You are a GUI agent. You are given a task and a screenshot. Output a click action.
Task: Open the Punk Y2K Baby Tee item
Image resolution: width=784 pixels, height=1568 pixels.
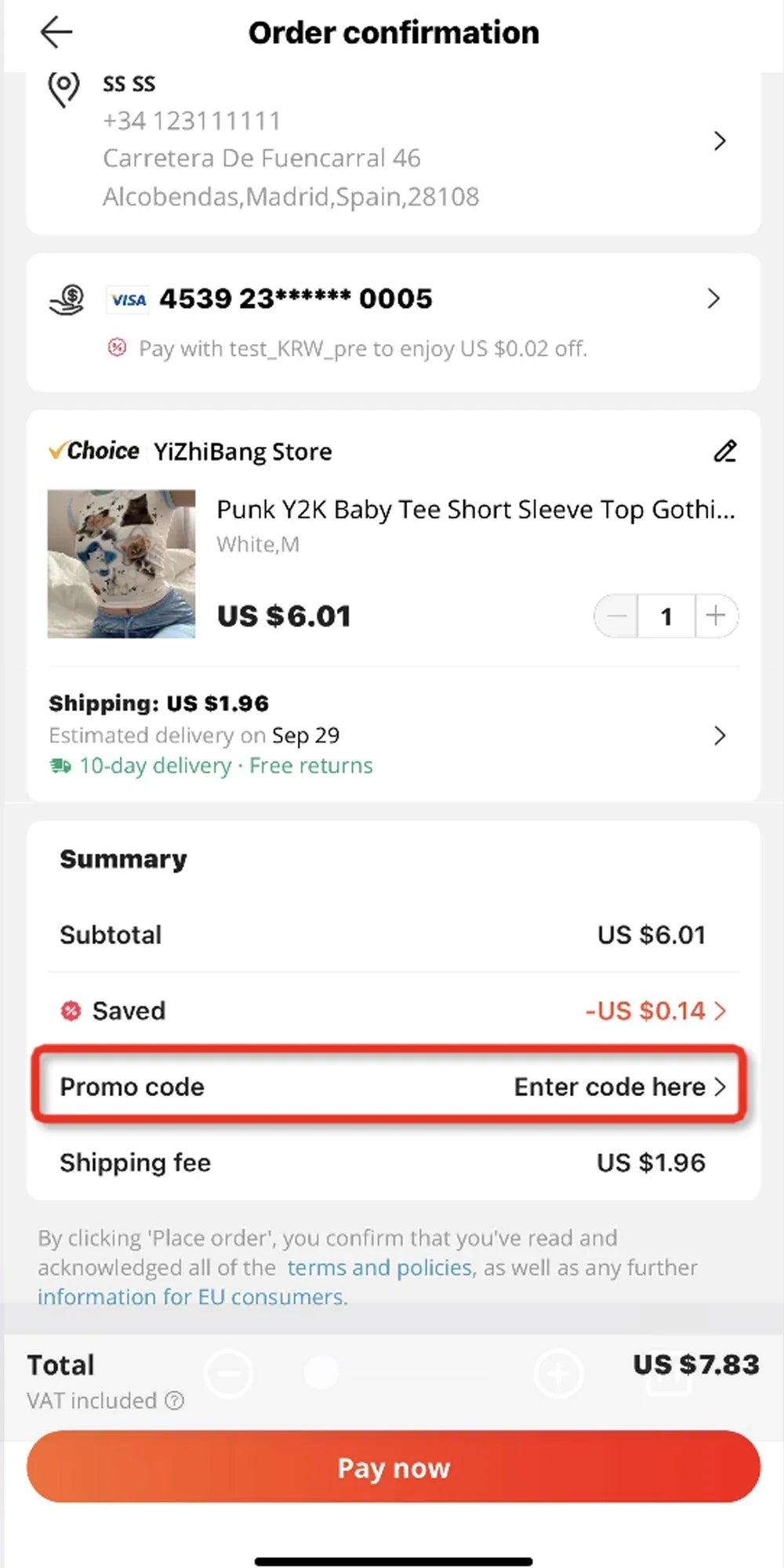tap(475, 510)
